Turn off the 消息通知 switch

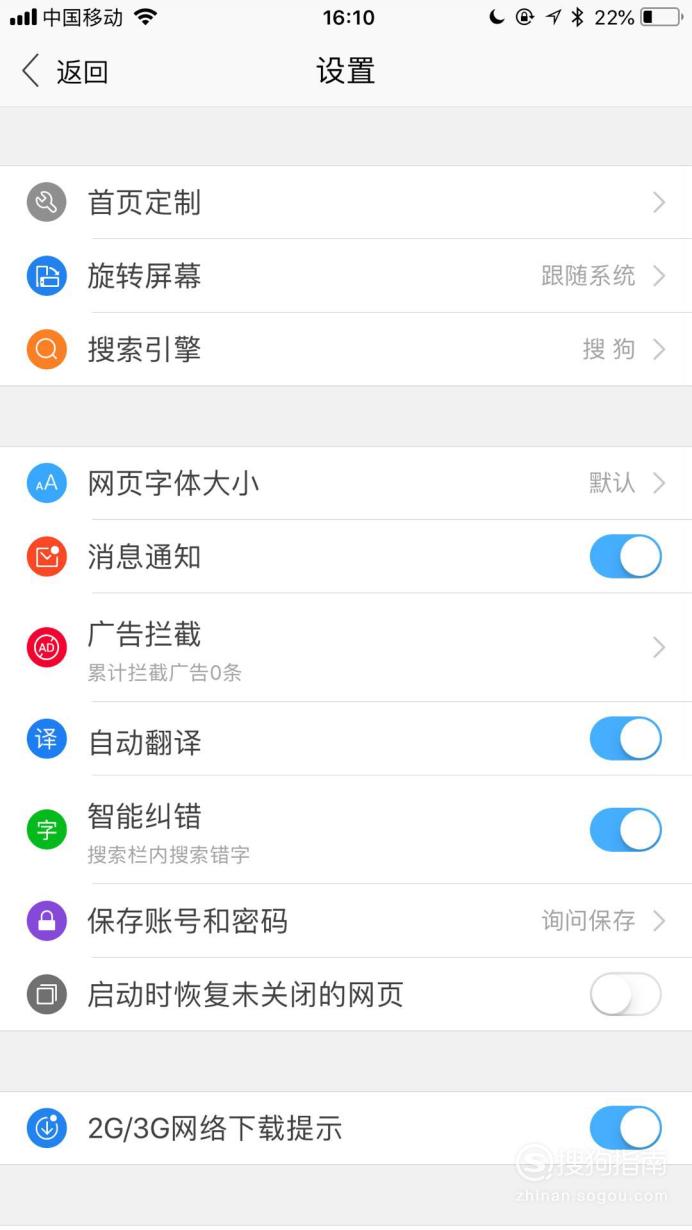click(625, 557)
